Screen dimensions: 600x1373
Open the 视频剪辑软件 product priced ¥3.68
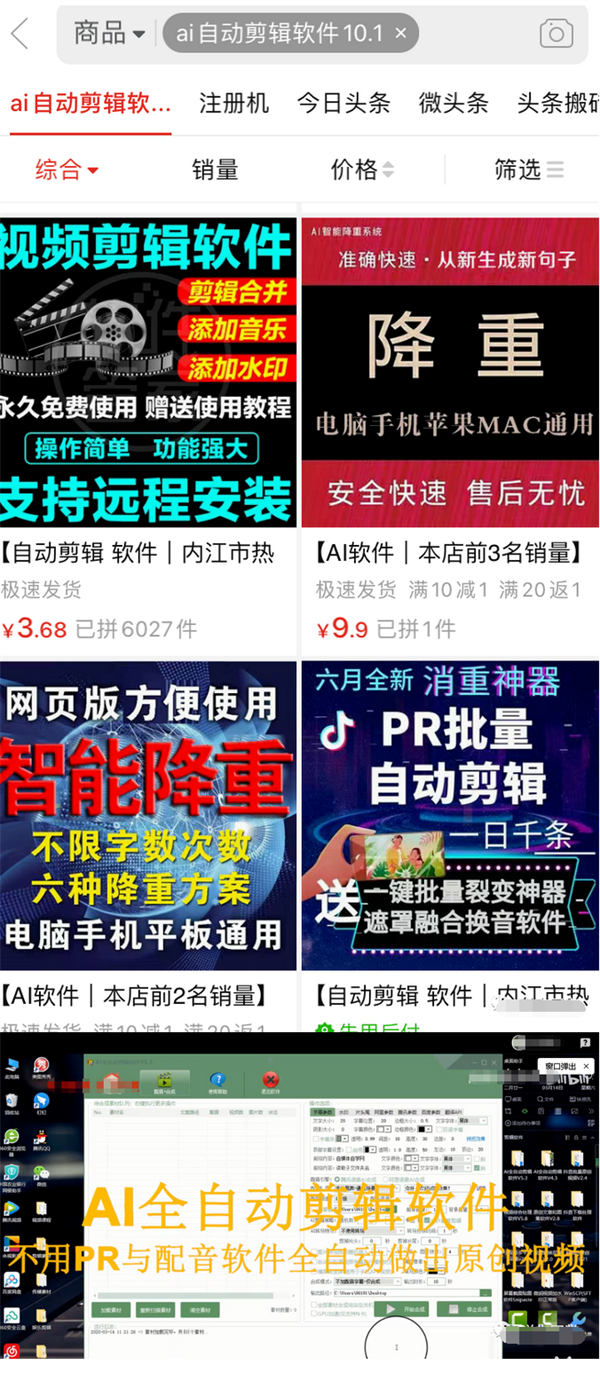(148, 372)
